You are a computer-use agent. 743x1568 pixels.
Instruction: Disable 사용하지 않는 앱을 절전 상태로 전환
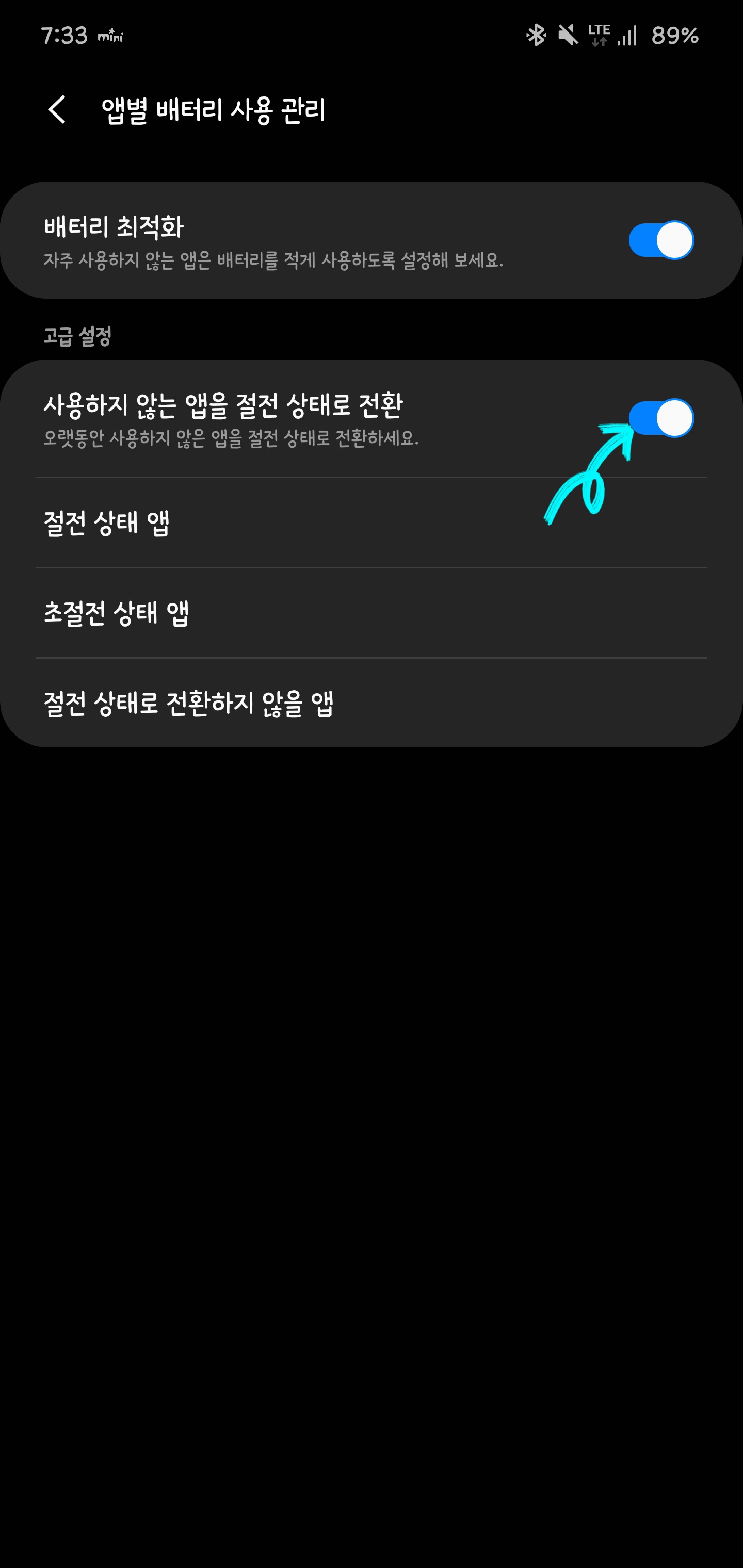pos(661,418)
